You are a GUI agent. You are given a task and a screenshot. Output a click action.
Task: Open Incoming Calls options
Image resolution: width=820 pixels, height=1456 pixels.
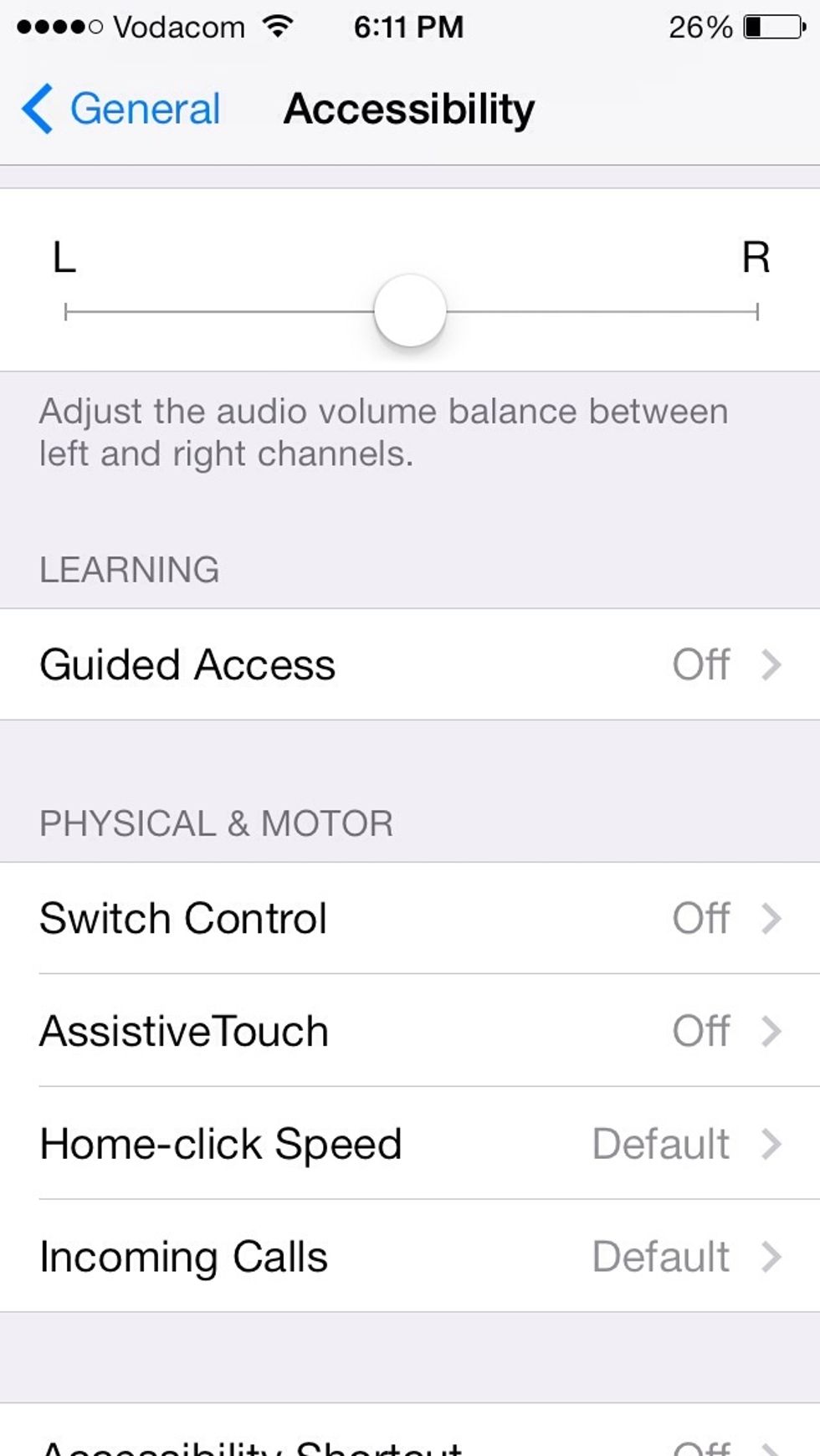[x=410, y=1256]
